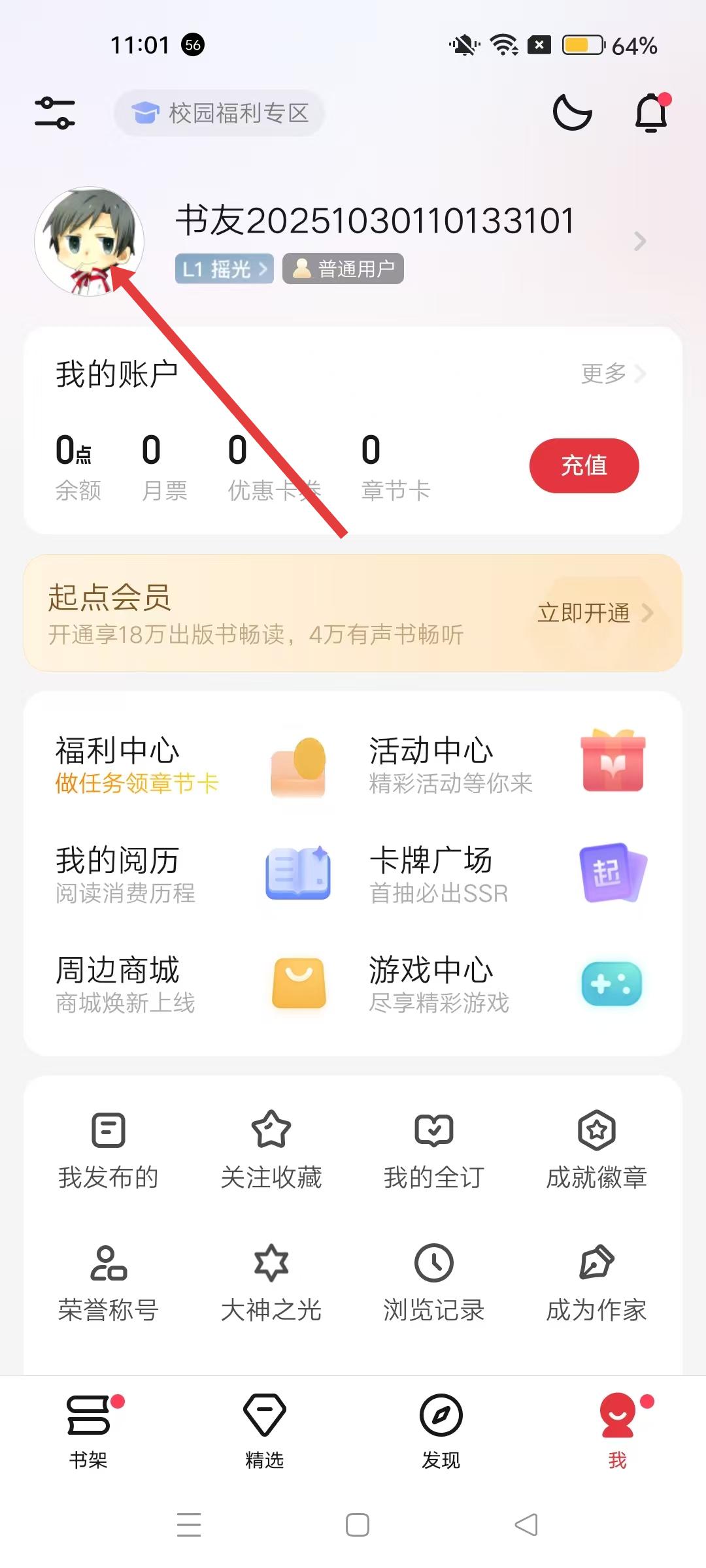Switch to the 发现 tab

click(441, 1432)
